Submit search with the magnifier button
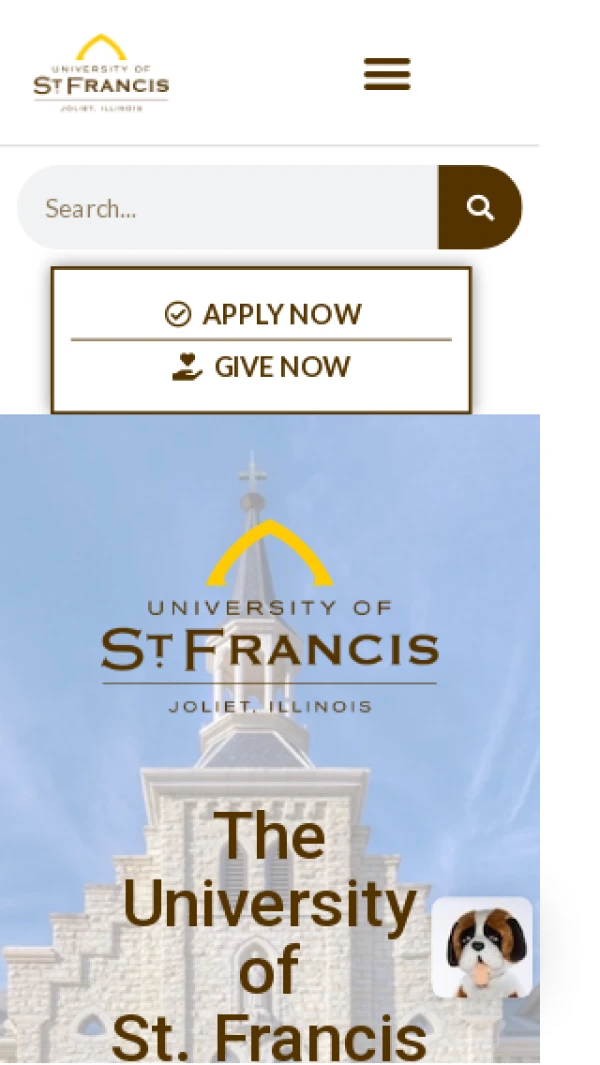 click(x=480, y=208)
